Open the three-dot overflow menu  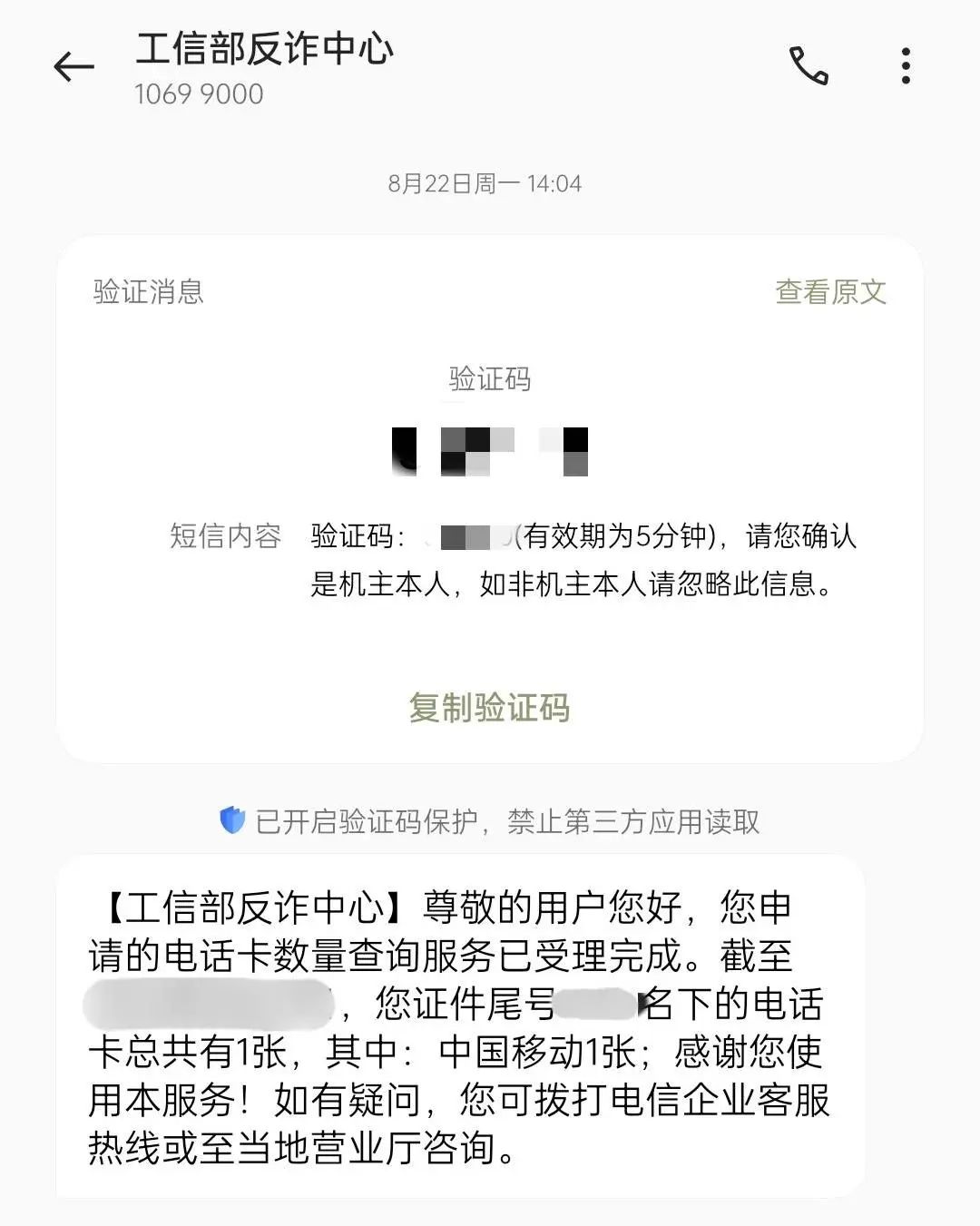[x=904, y=66]
